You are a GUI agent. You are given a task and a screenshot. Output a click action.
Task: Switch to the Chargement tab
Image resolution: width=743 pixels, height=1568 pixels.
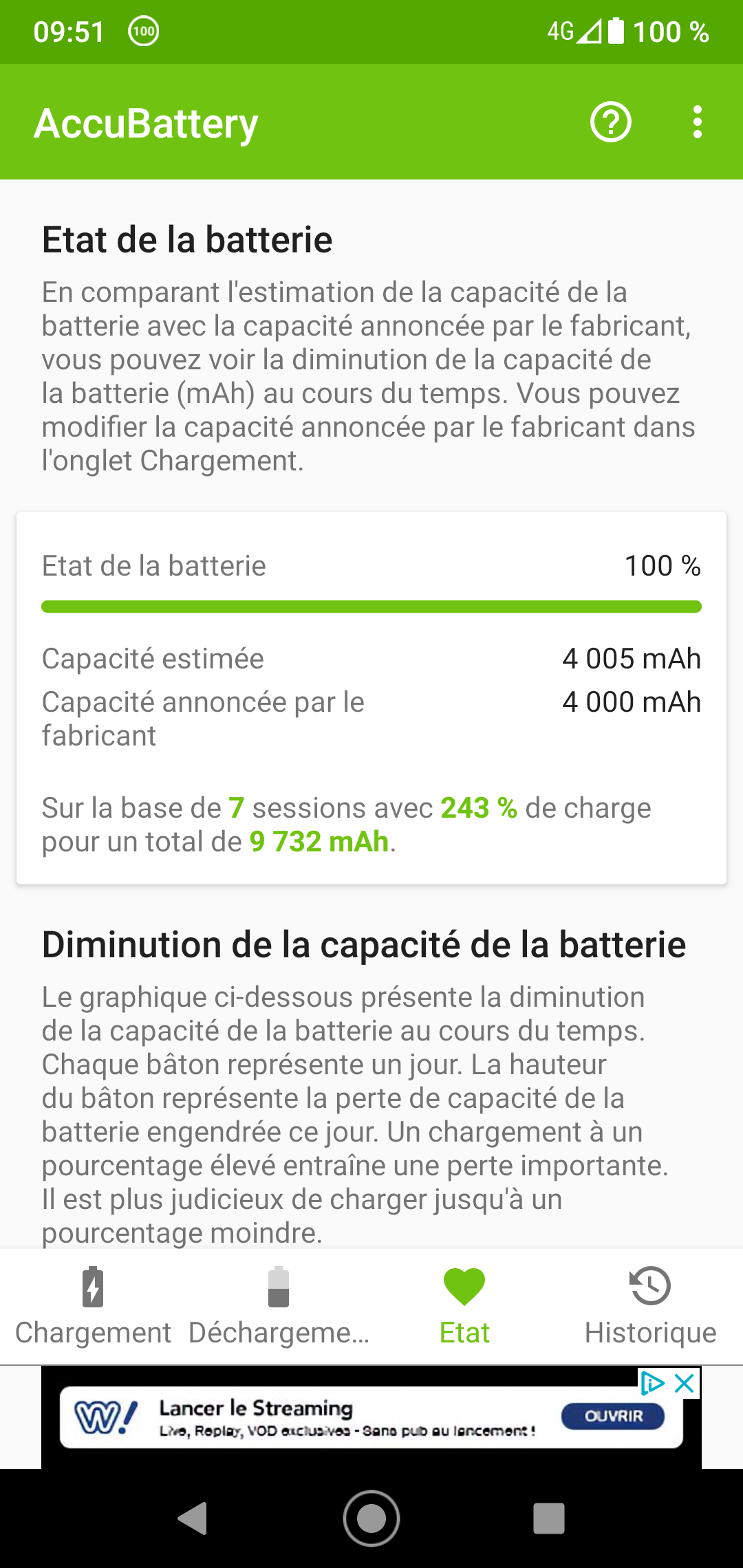tap(93, 1305)
